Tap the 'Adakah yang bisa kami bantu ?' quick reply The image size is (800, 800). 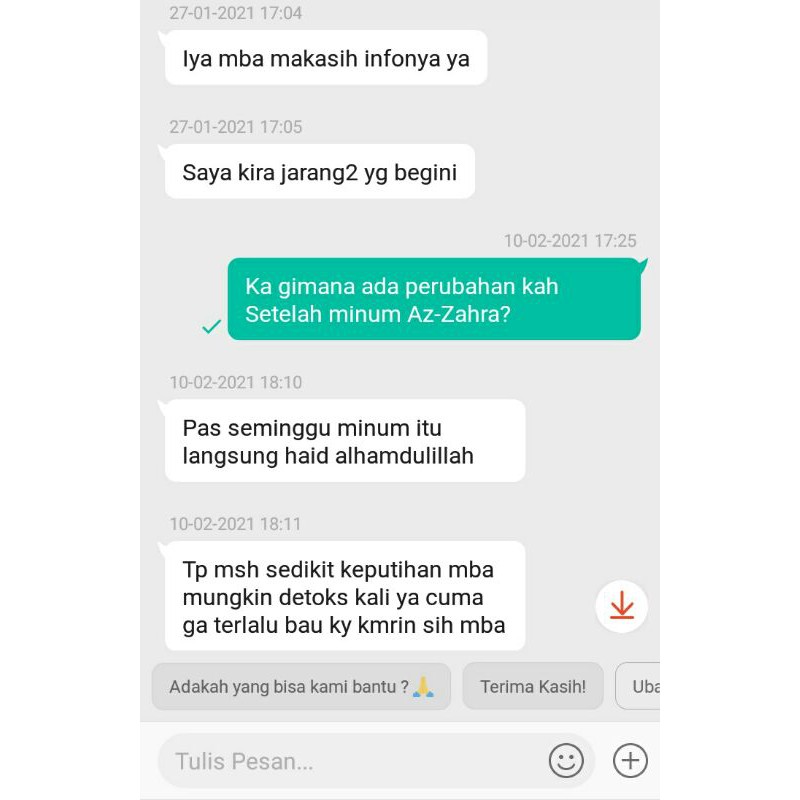pos(301,687)
